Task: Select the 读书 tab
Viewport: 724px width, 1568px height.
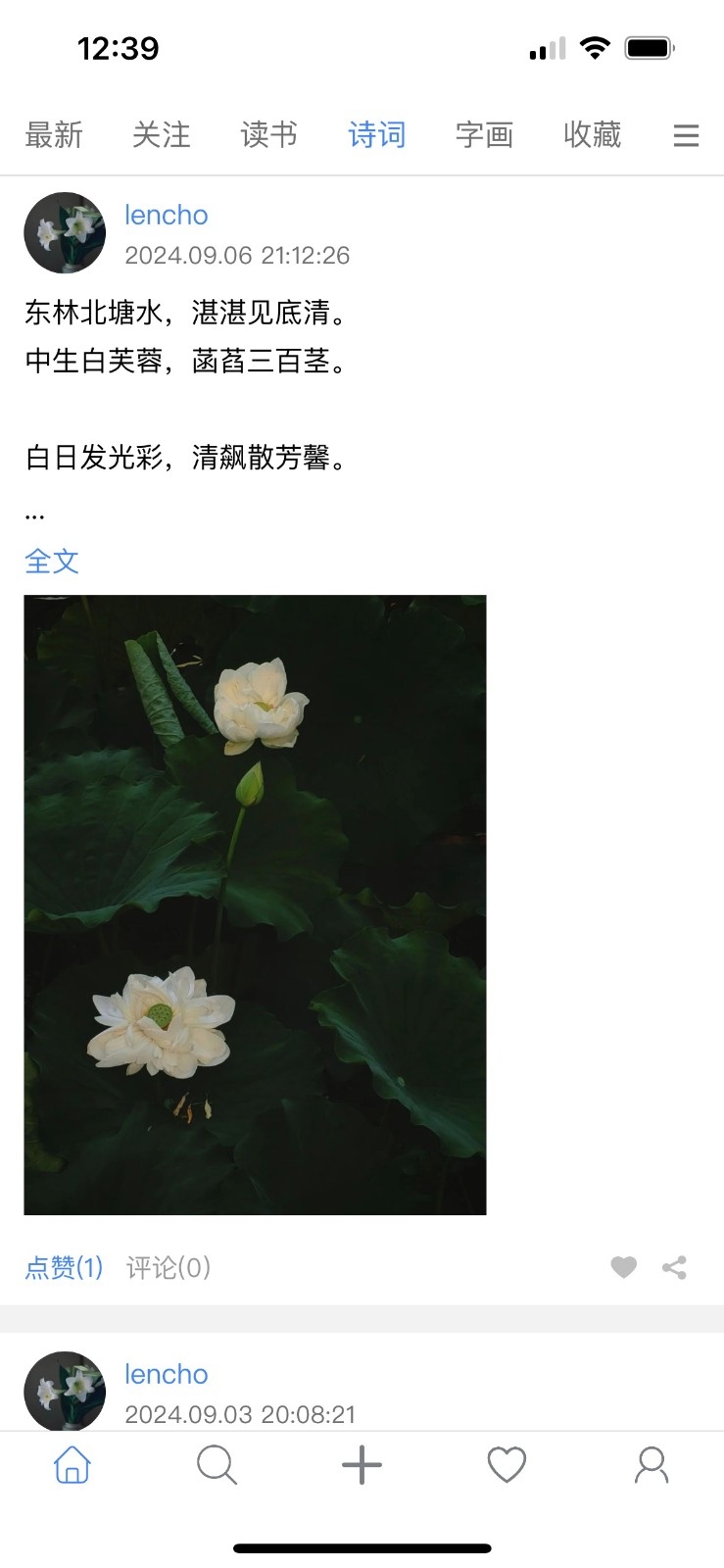Action: pos(268,134)
